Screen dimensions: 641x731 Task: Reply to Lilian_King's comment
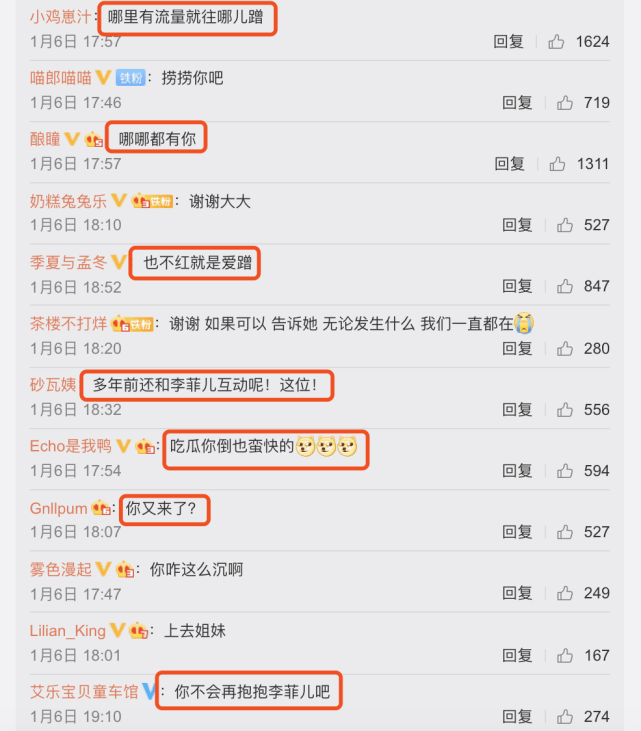(516, 655)
